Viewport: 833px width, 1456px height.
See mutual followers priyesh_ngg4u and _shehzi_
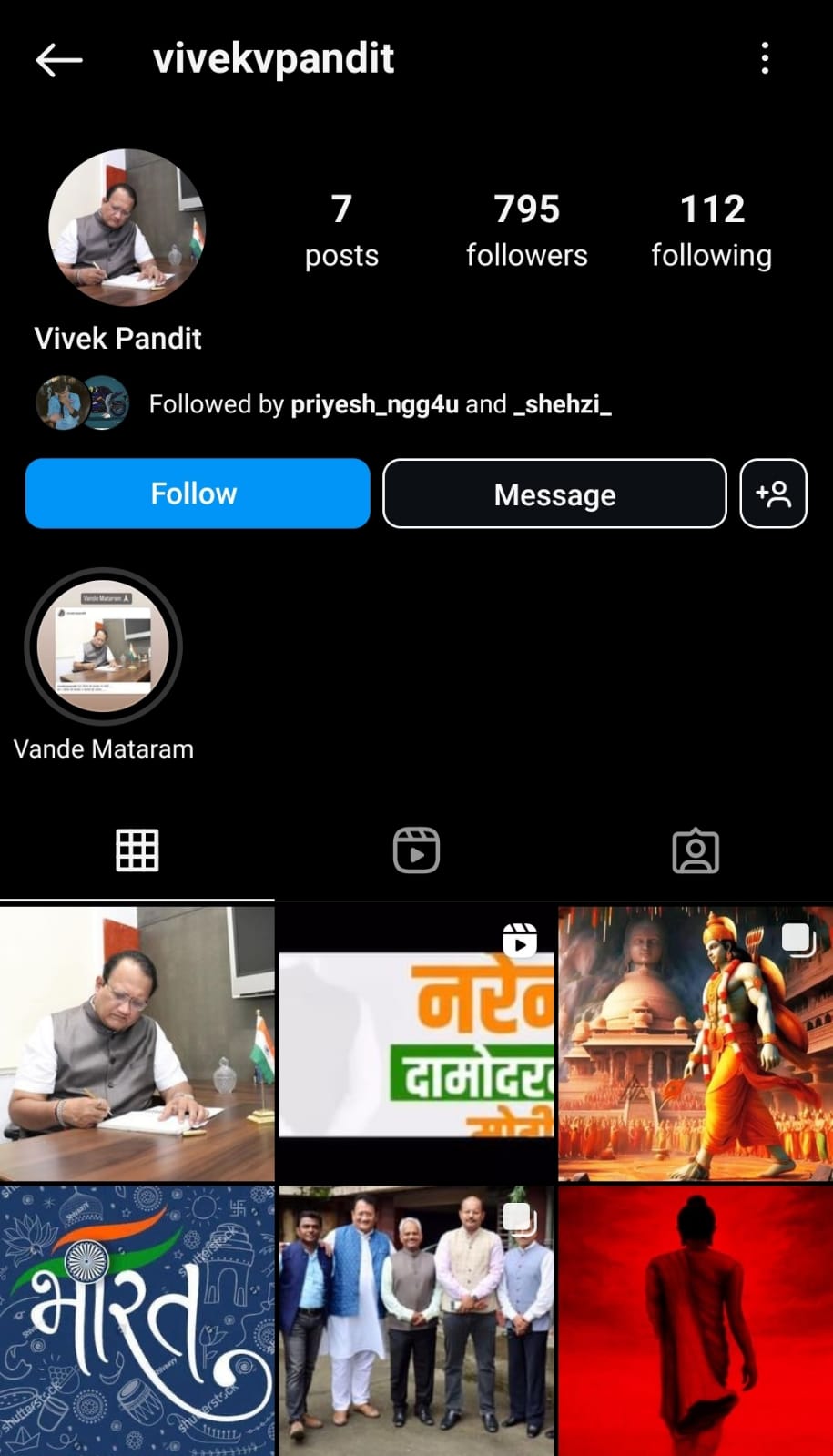pos(380,404)
